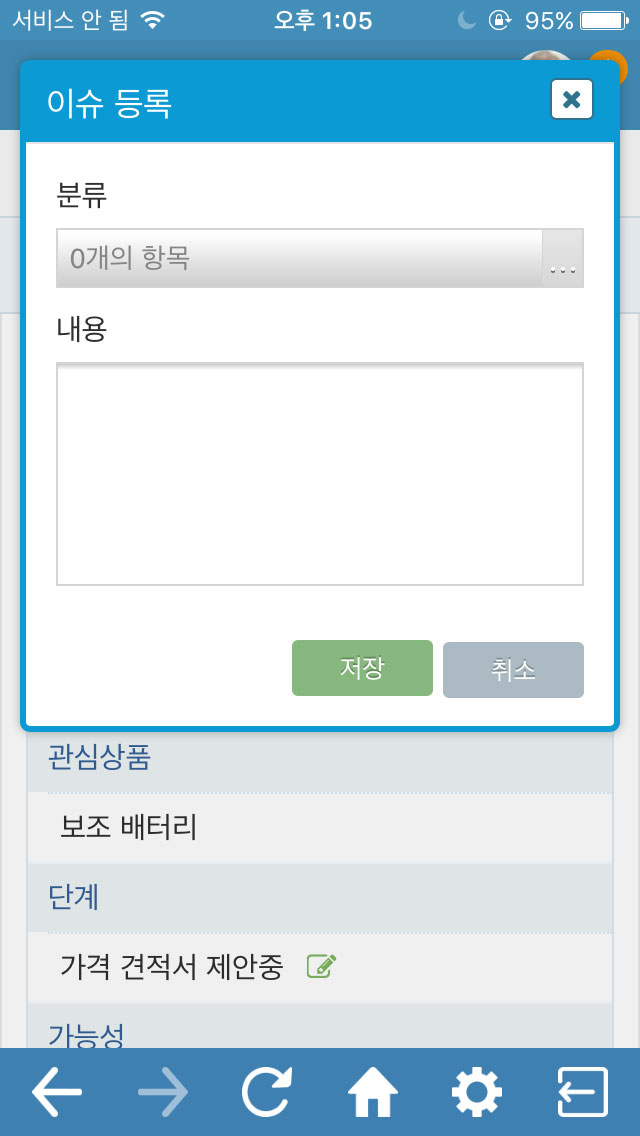
Task: Open the 분류 item picker
Action: (562, 259)
